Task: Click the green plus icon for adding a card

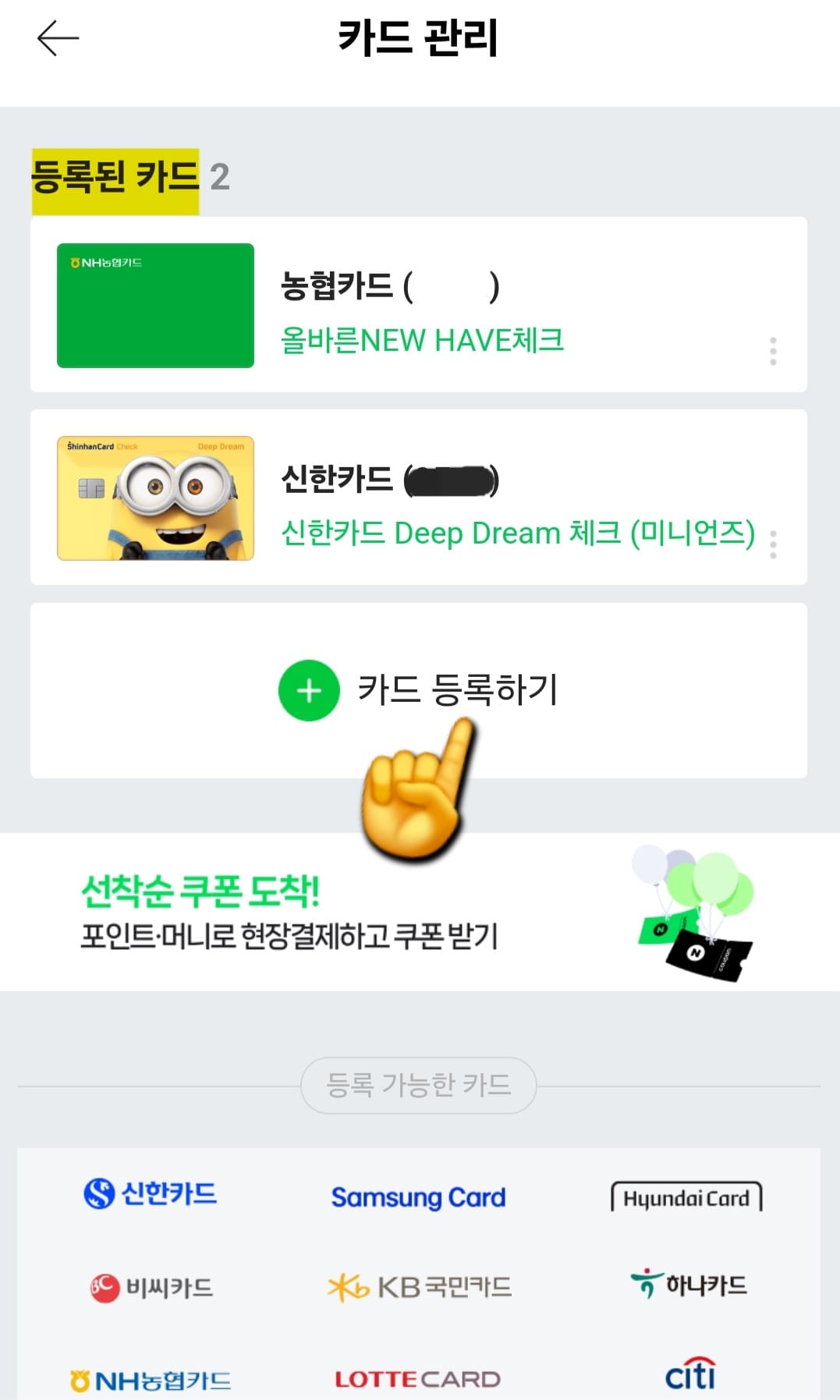Action: [x=309, y=690]
